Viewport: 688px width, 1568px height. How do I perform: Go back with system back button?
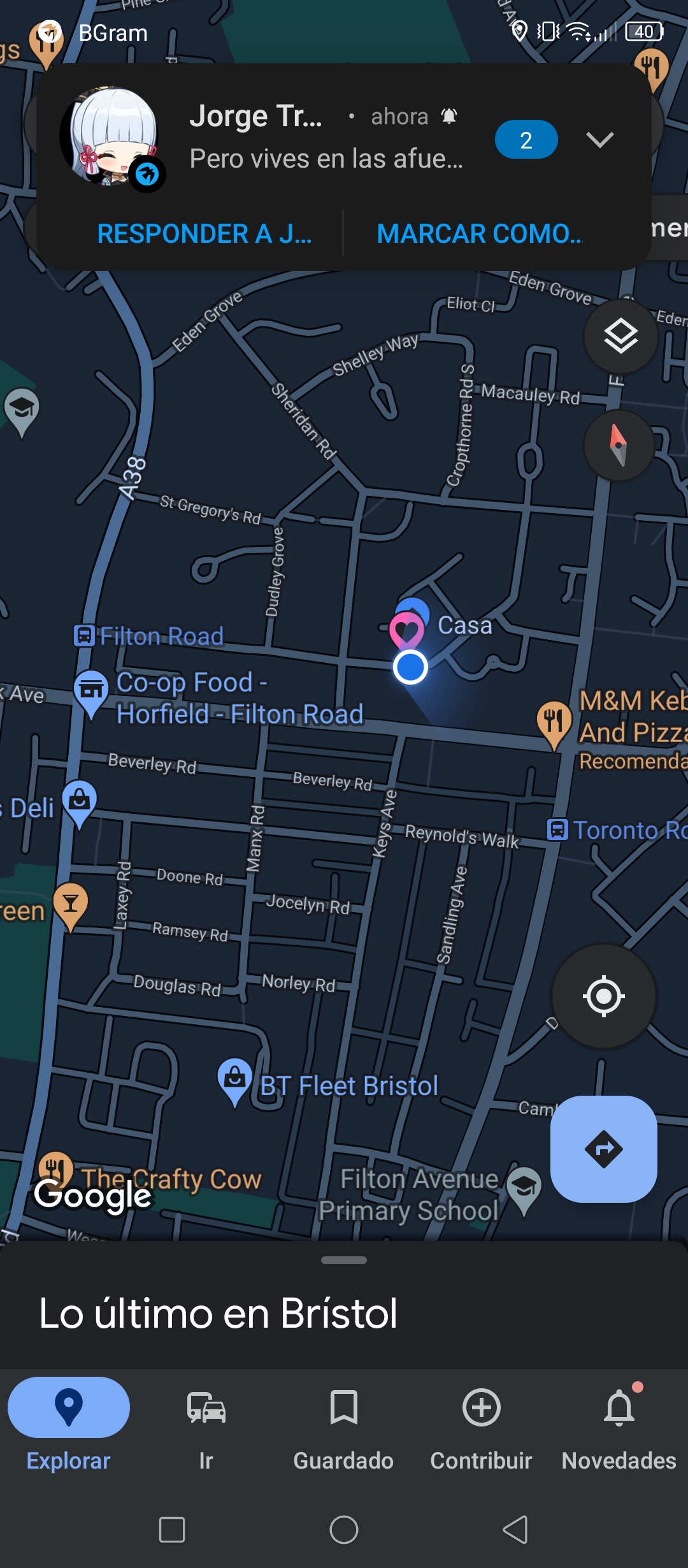(515, 1529)
